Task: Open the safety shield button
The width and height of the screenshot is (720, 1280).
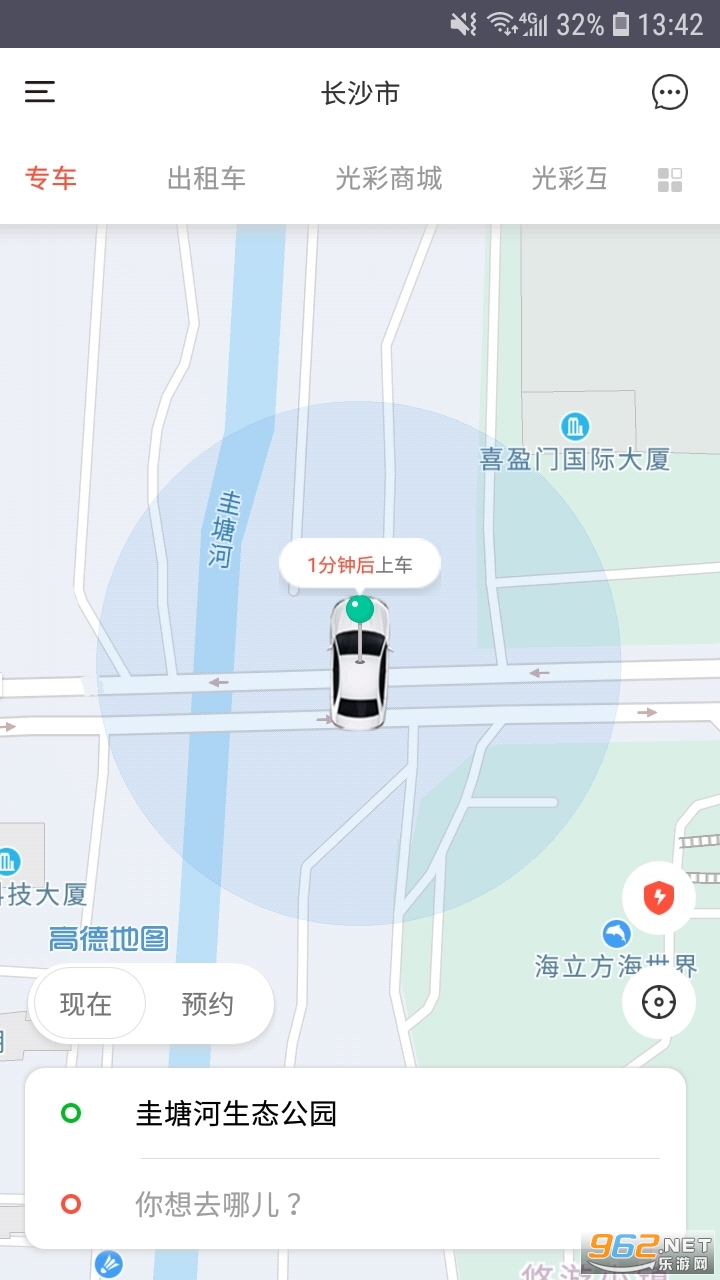Action: [x=658, y=897]
